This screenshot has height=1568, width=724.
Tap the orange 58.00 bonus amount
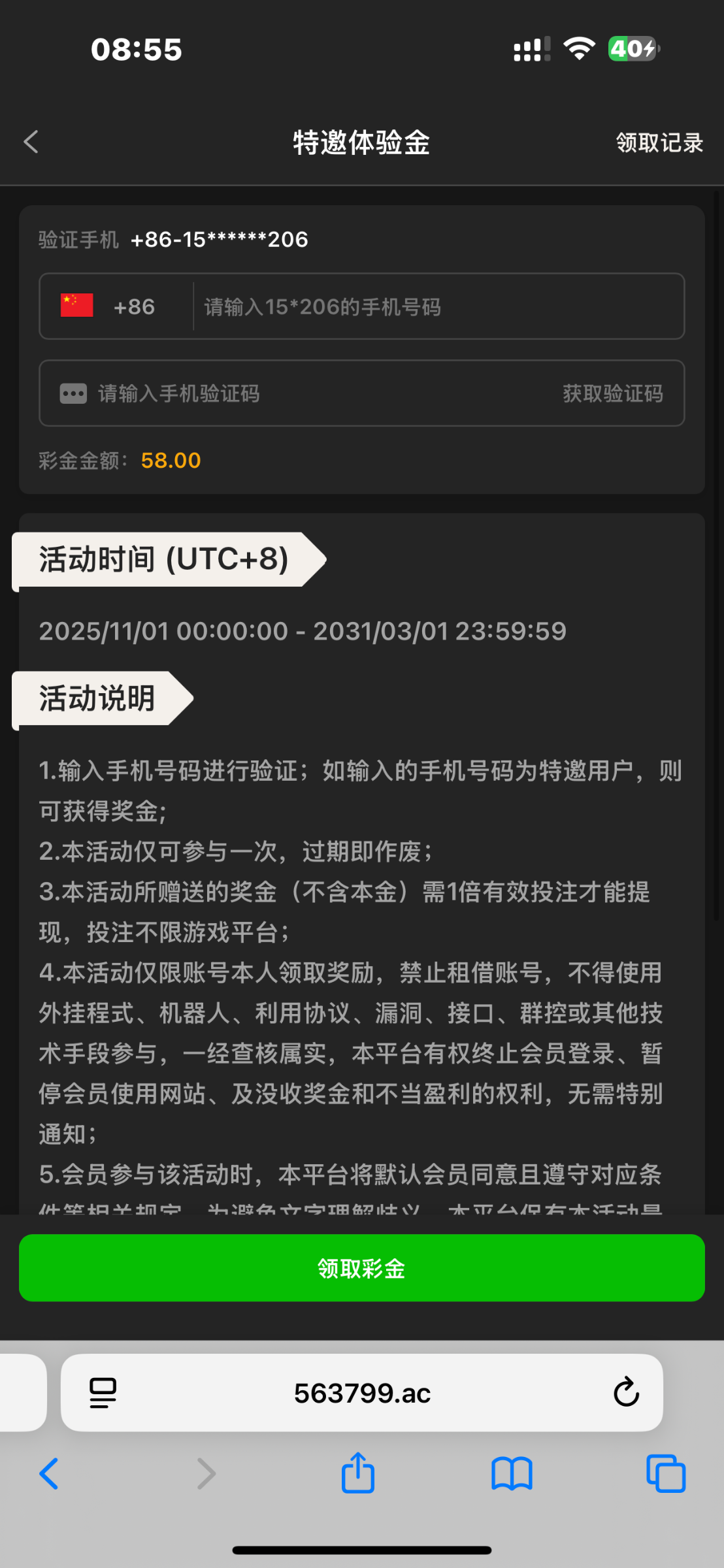(171, 460)
